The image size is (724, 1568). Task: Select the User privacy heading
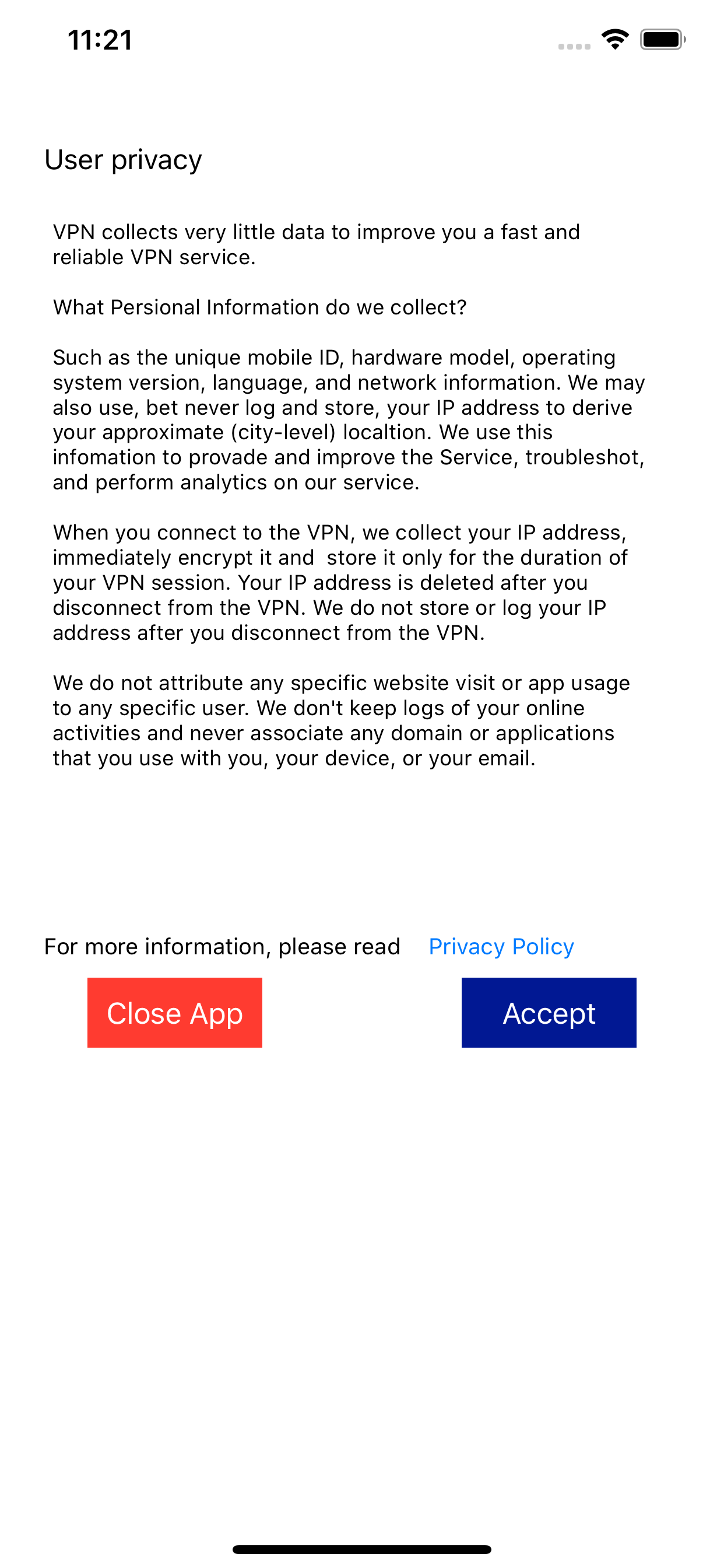[123, 159]
